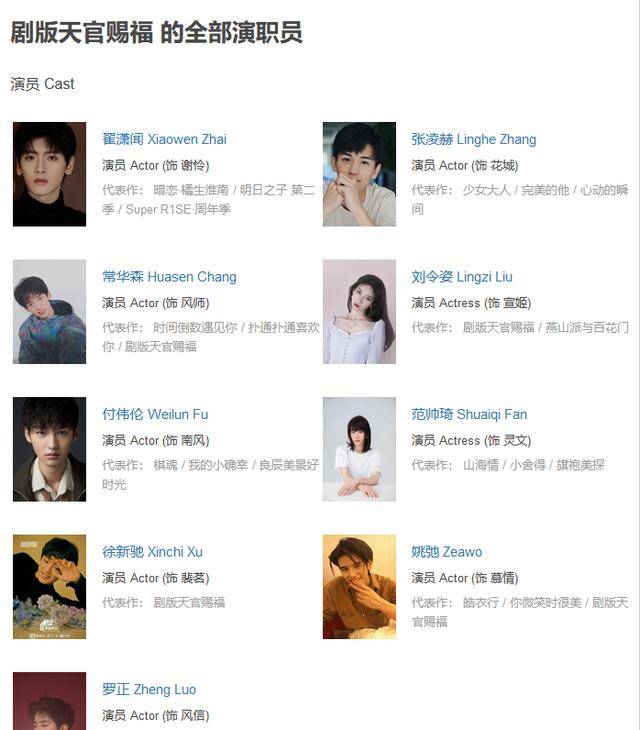Image resolution: width=640 pixels, height=730 pixels.
Task: Tap Xiaowen Zhai's photo thumbnail
Action: (x=49, y=174)
